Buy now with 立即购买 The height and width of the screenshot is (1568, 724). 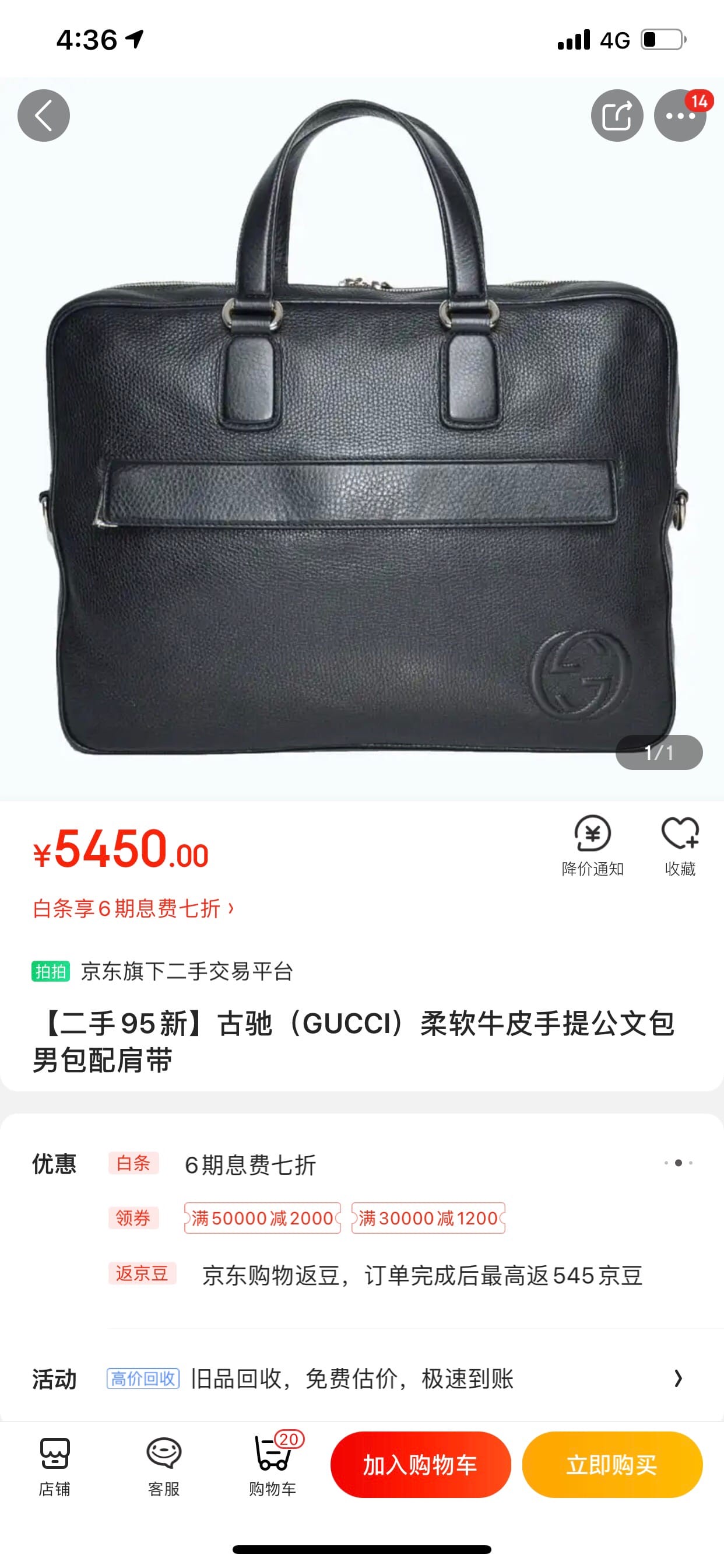pyautogui.click(x=611, y=1465)
